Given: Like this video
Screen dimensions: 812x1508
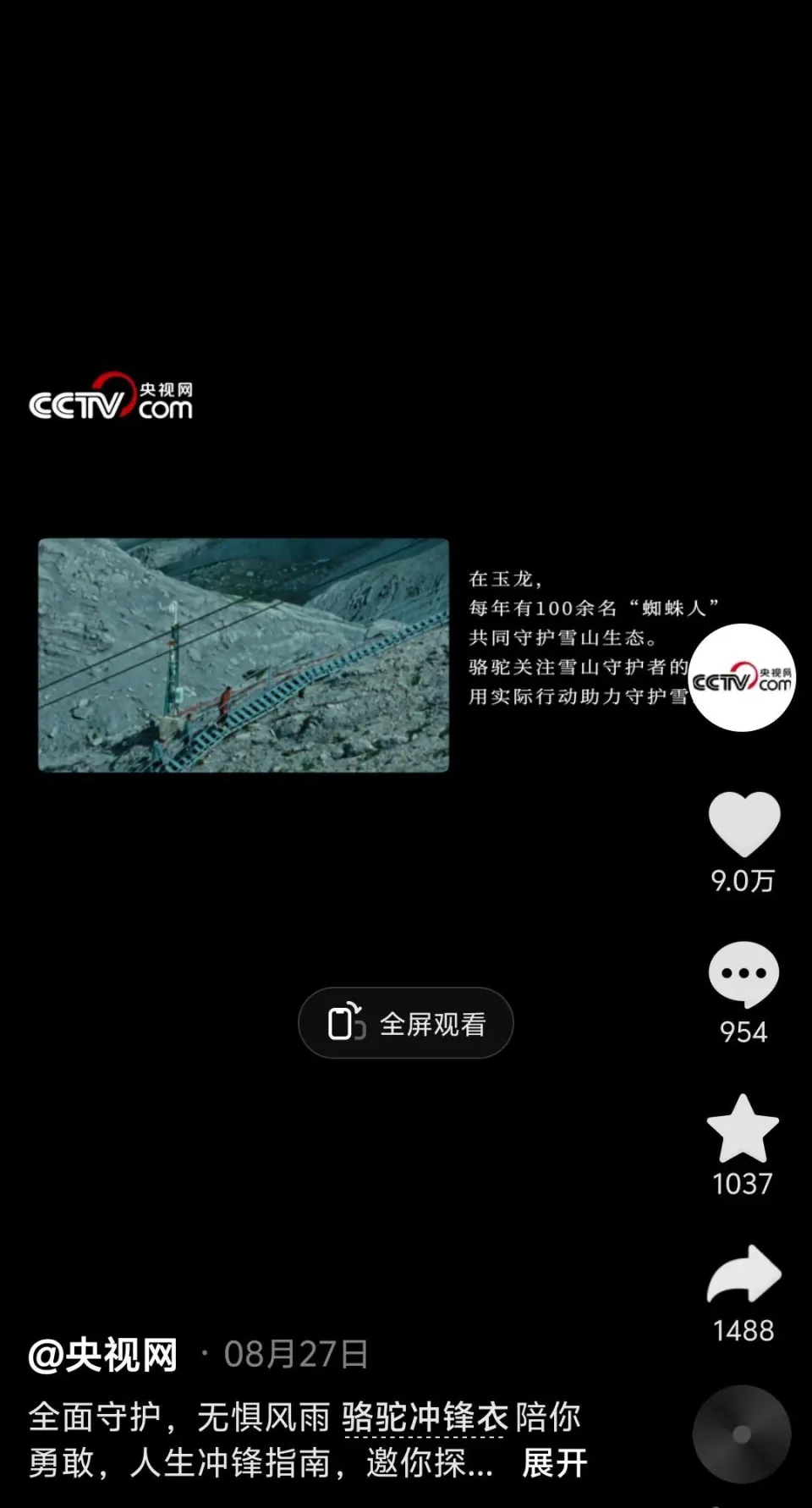Looking at the screenshot, I should (743, 825).
